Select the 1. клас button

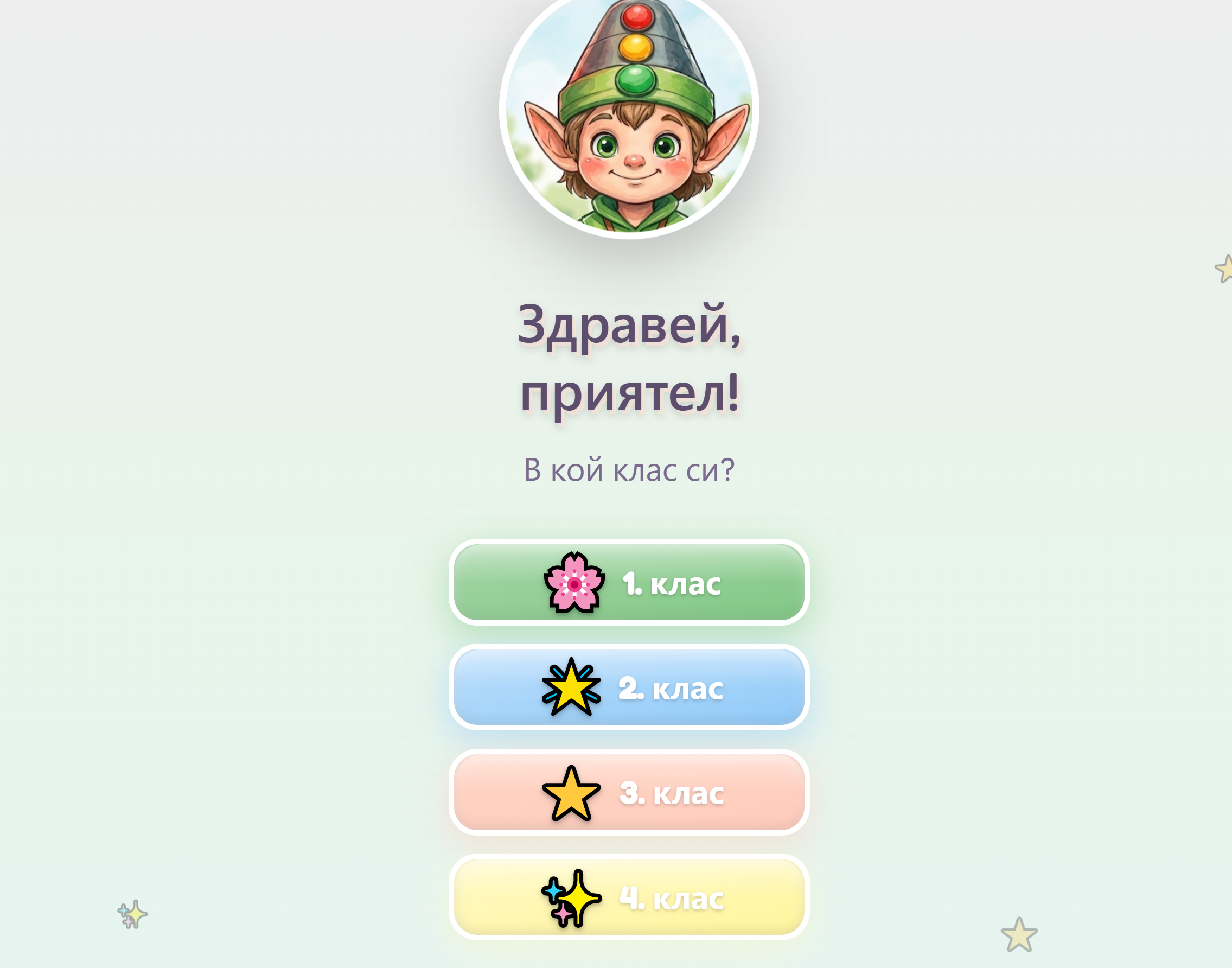click(x=629, y=582)
